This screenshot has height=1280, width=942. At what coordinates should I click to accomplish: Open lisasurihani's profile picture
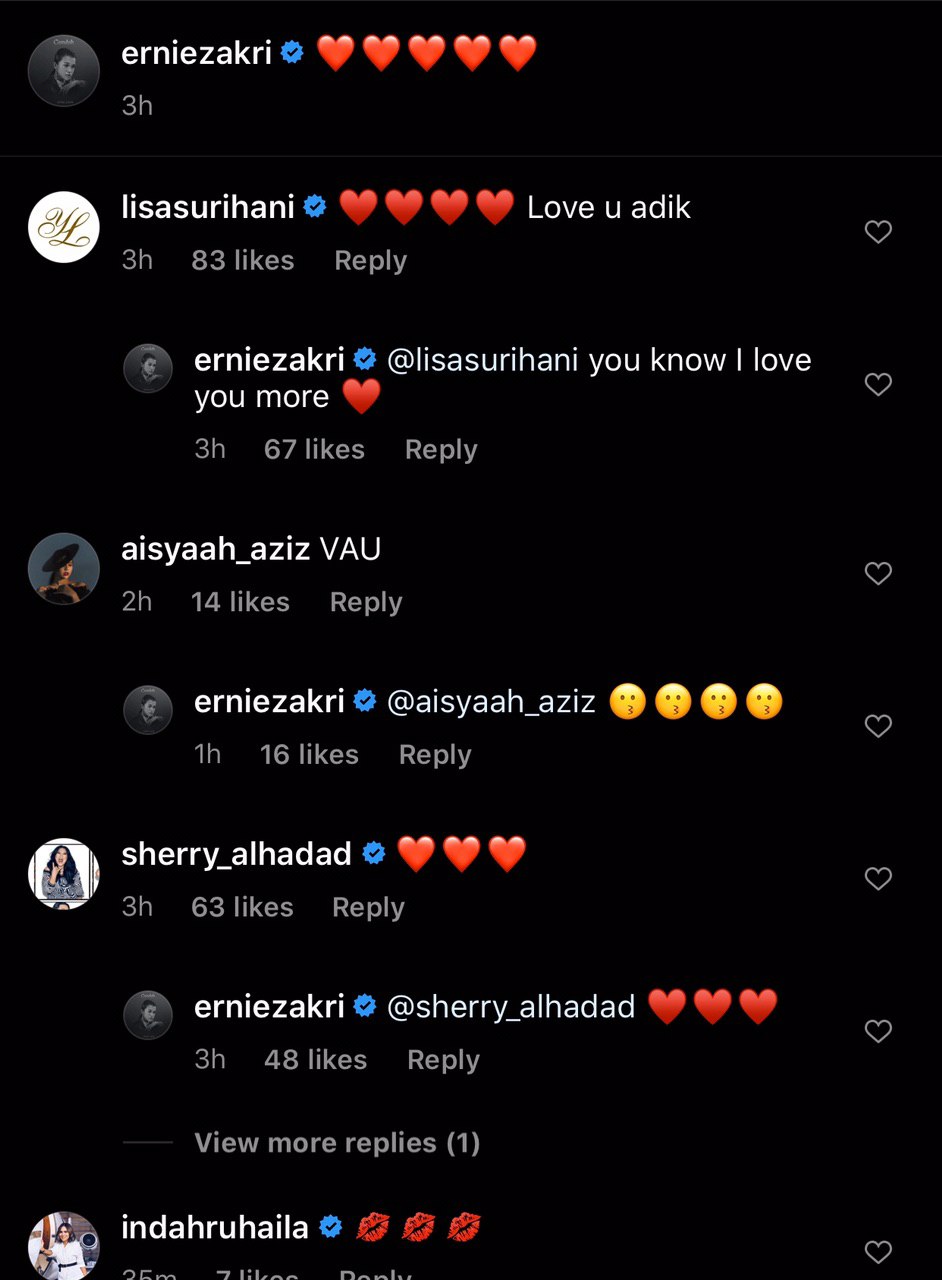(x=64, y=227)
